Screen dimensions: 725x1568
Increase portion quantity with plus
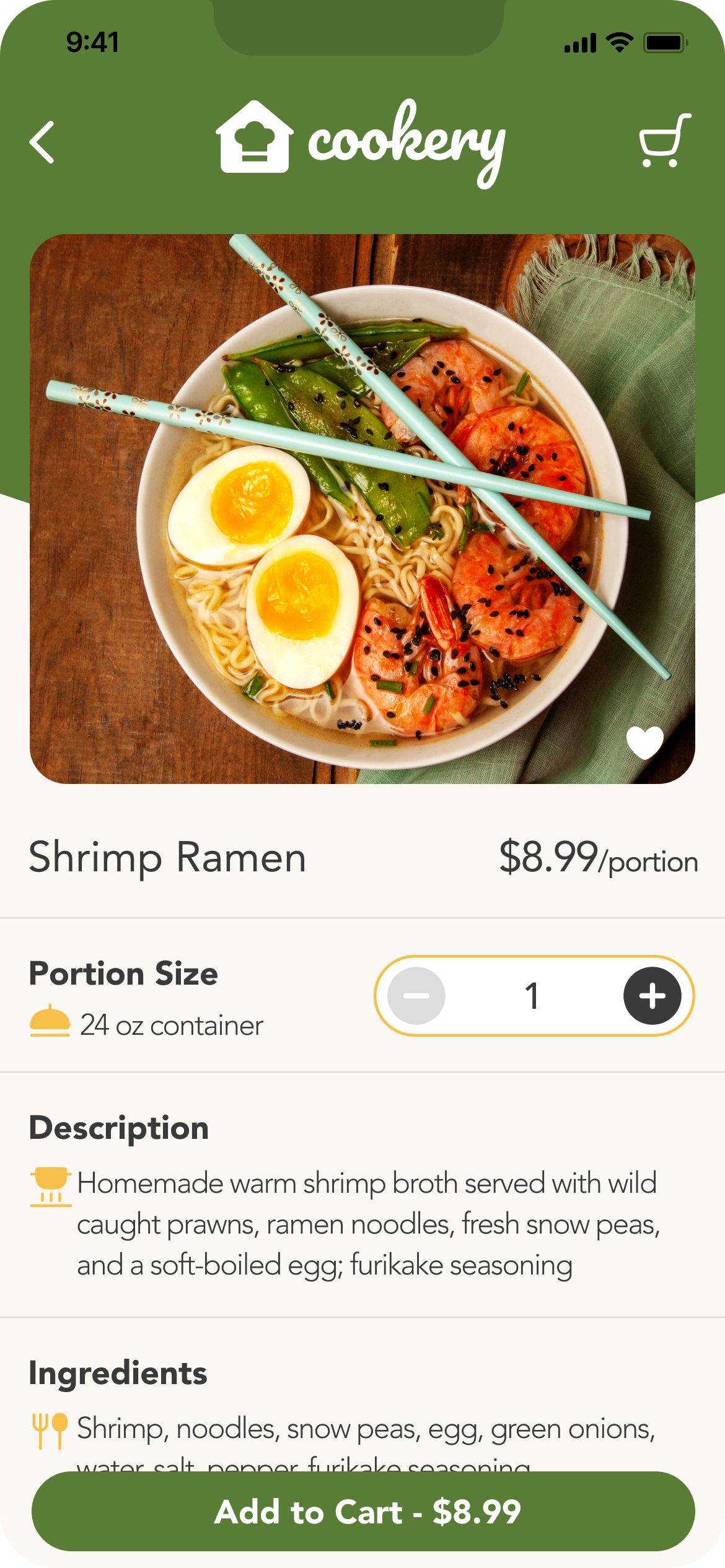(652, 996)
